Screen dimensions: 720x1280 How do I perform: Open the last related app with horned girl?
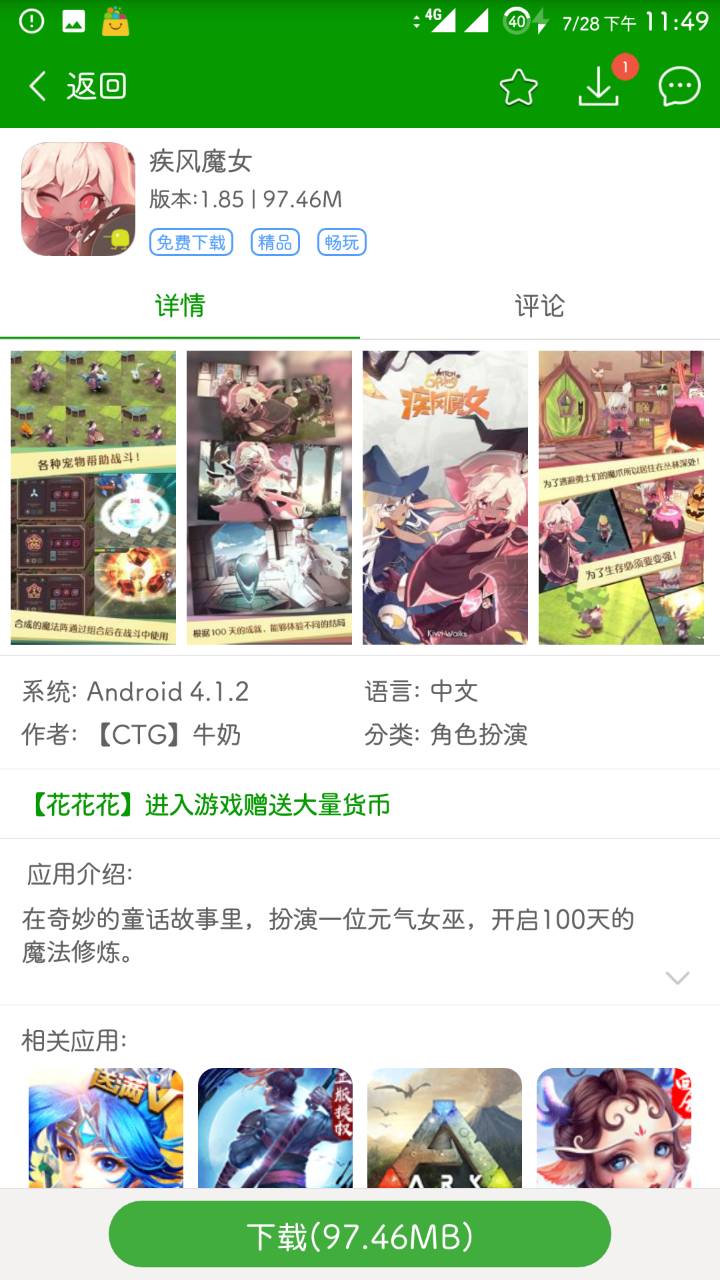click(x=614, y=1127)
